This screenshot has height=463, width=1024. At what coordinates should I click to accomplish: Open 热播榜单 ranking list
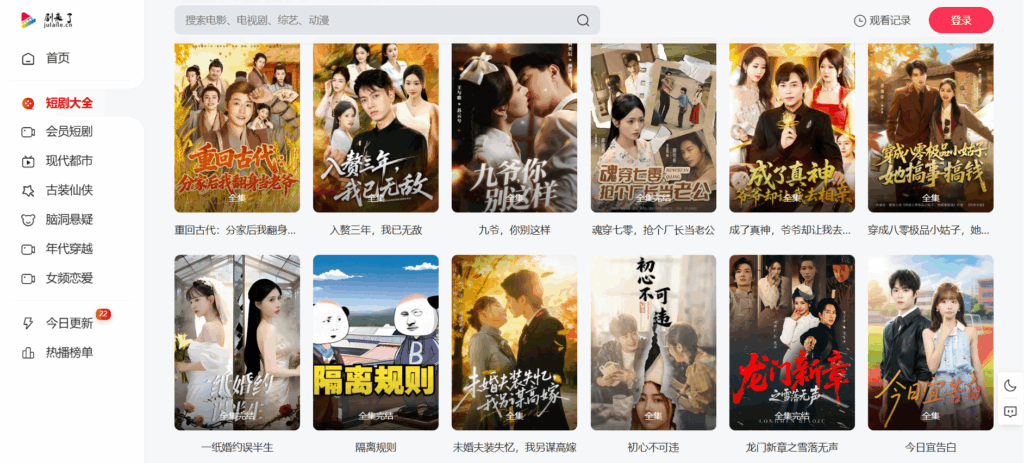coord(68,352)
